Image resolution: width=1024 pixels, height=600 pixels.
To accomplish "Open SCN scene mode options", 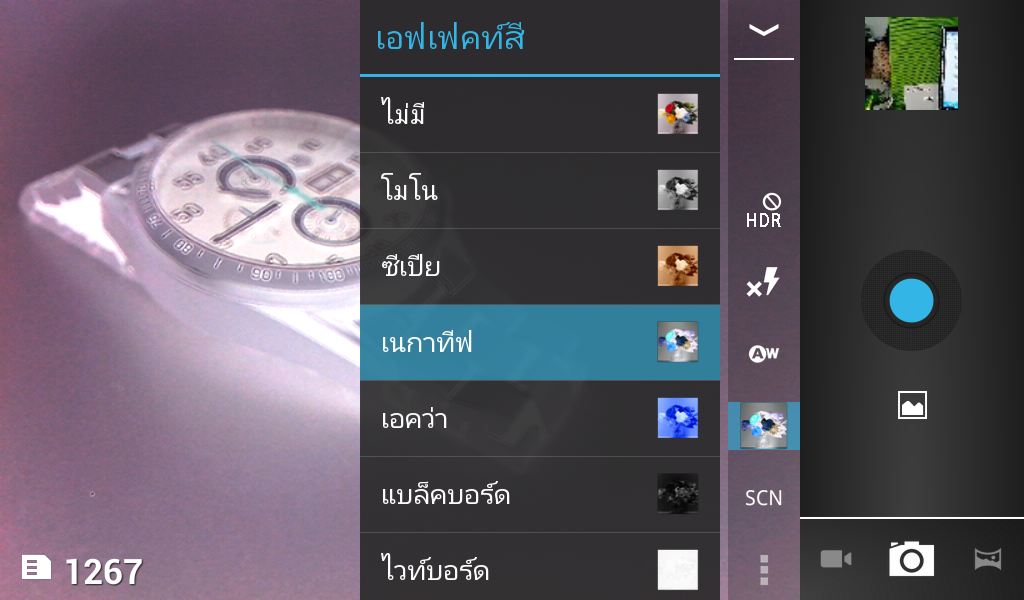I will point(764,498).
